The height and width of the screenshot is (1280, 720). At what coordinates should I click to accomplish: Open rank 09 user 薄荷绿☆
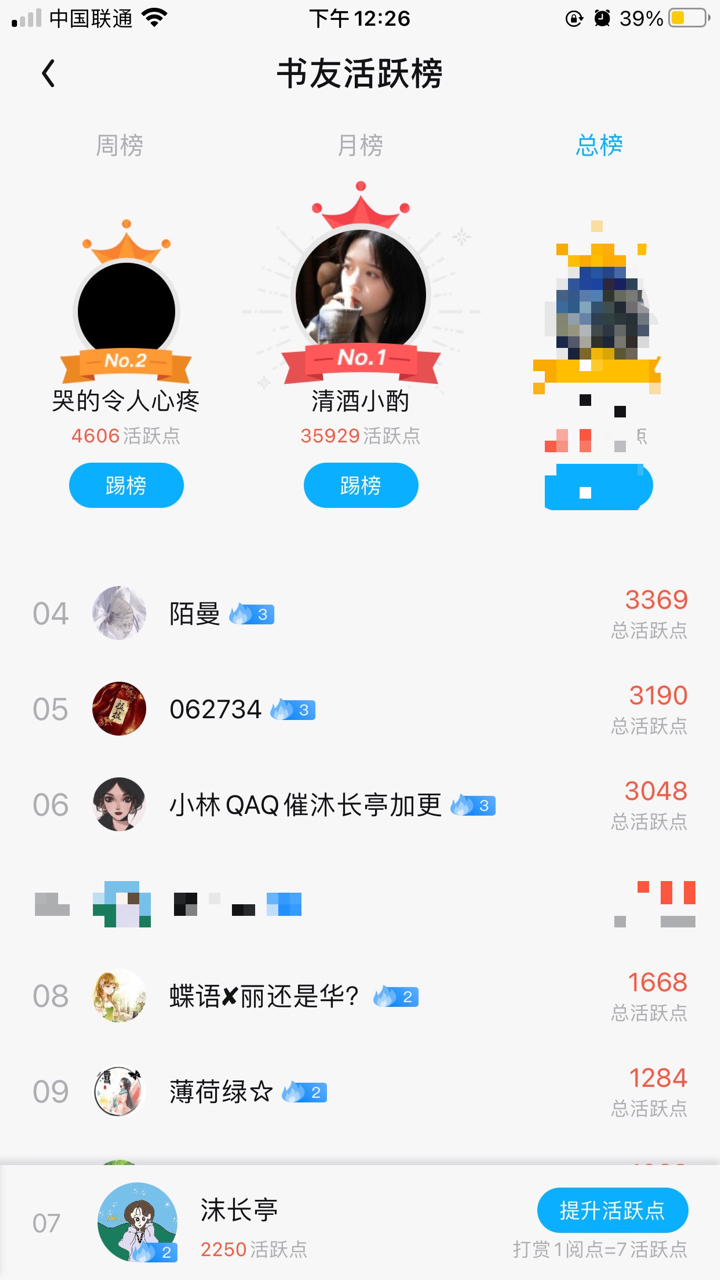coord(221,1092)
